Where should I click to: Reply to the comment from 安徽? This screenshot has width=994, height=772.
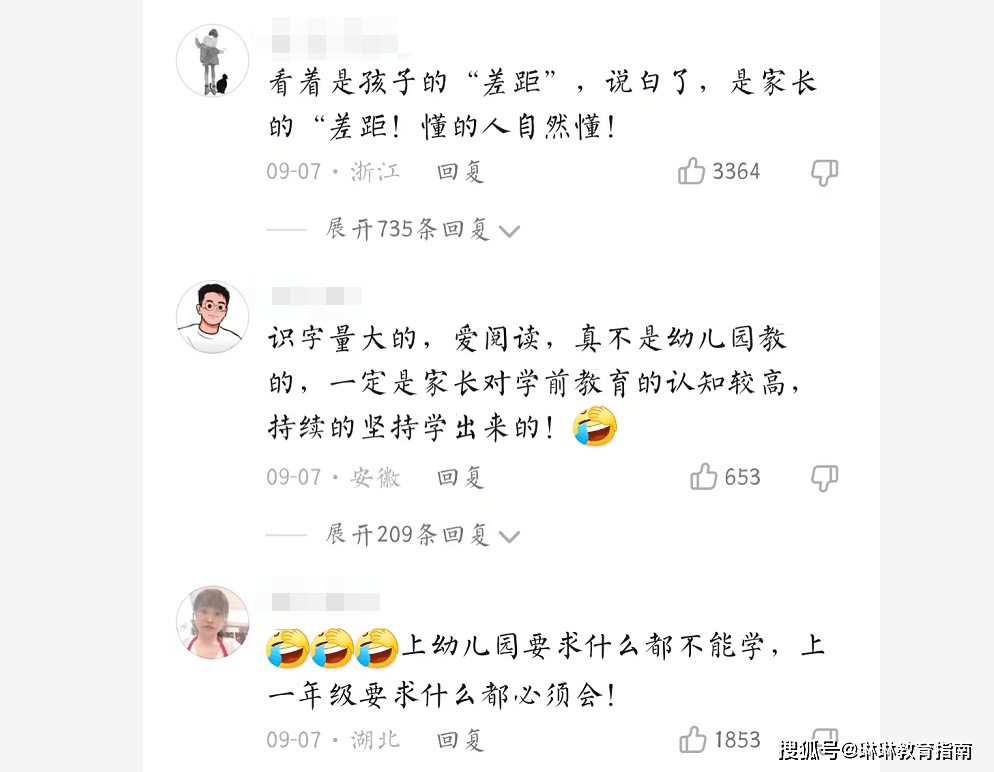[x=460, y=477]
